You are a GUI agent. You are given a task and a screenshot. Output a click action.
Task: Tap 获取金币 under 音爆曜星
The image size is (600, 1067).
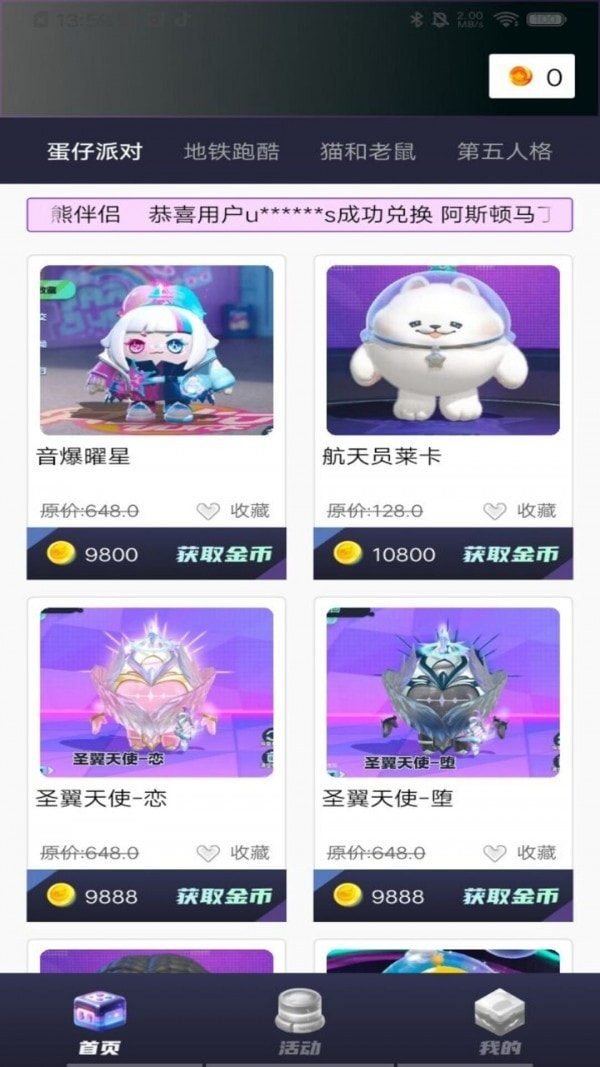coord(224,554)
